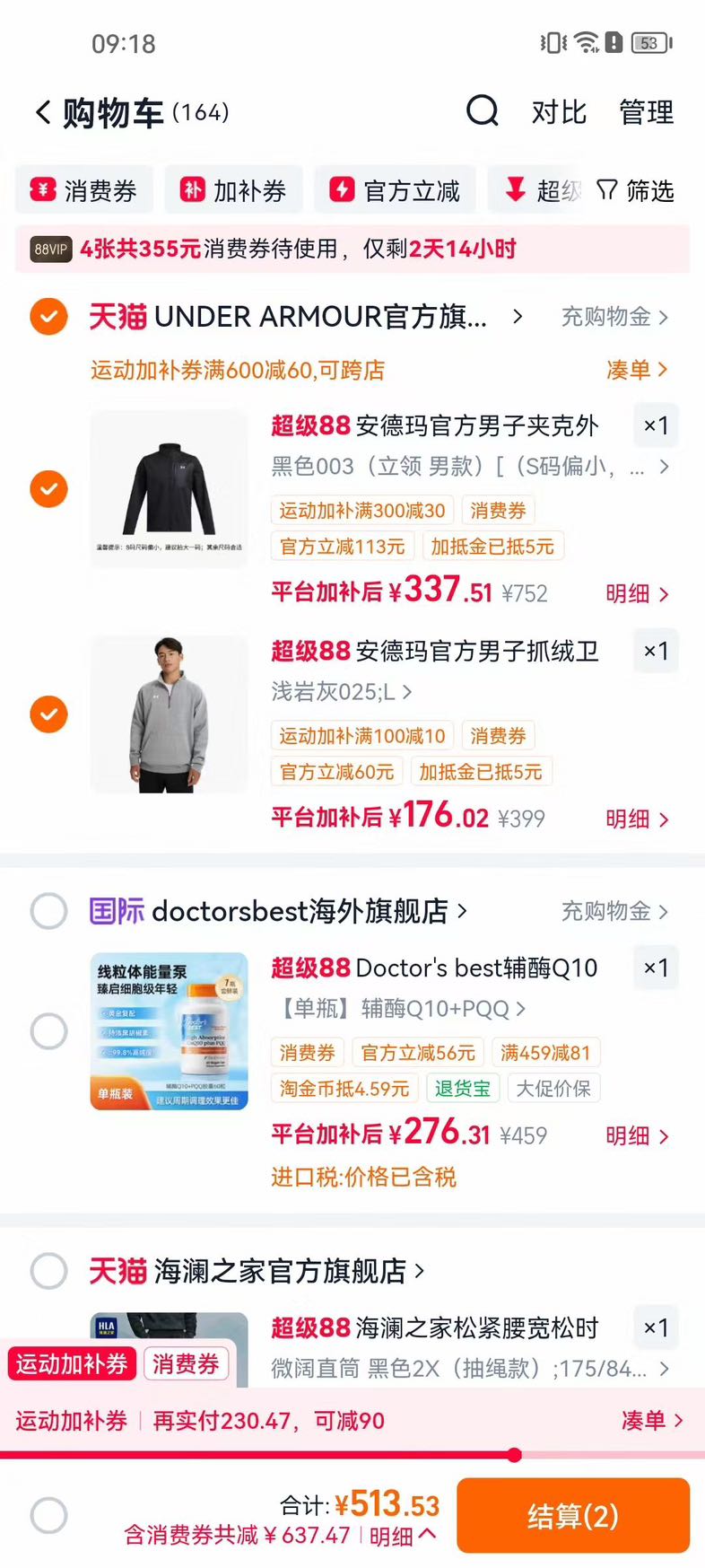The height and width of the screenshot is (1568, 705).
Task: Toggle the select-all checkbox at the bottom
Action: coord(48,1516)
